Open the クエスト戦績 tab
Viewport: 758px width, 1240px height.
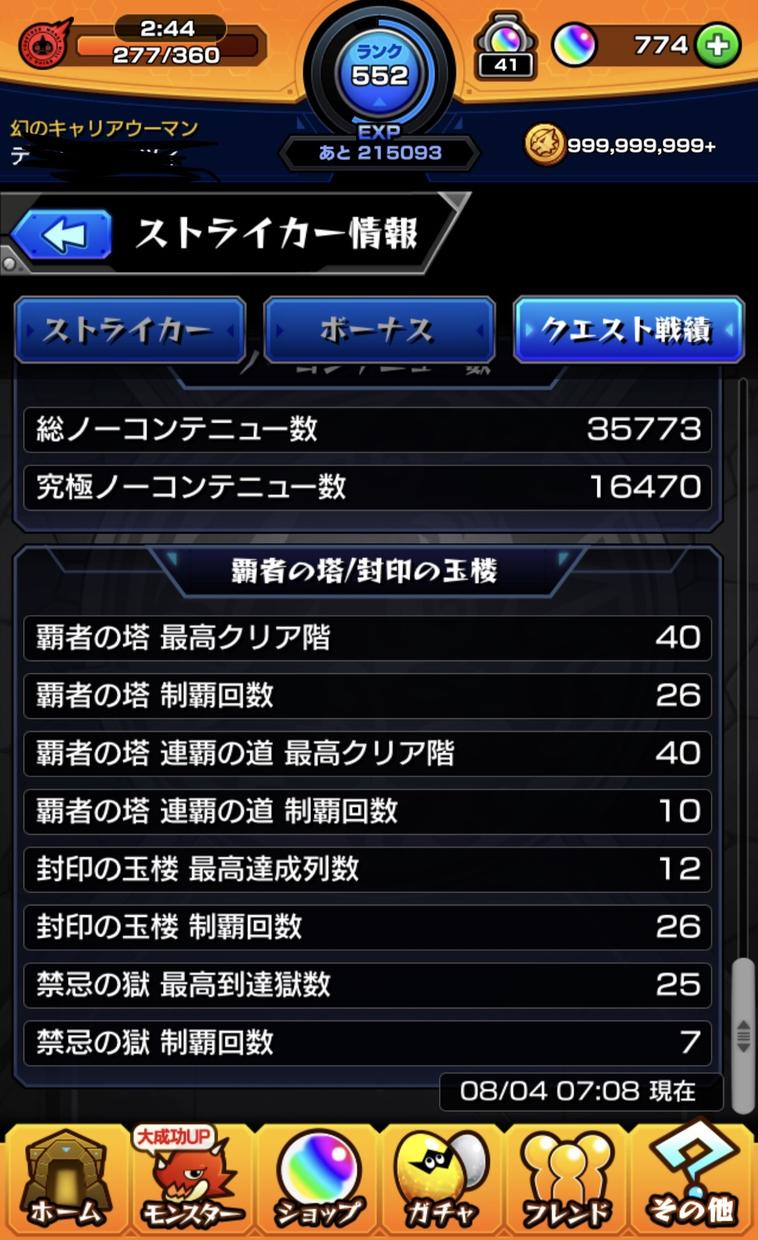click(628, 327)
